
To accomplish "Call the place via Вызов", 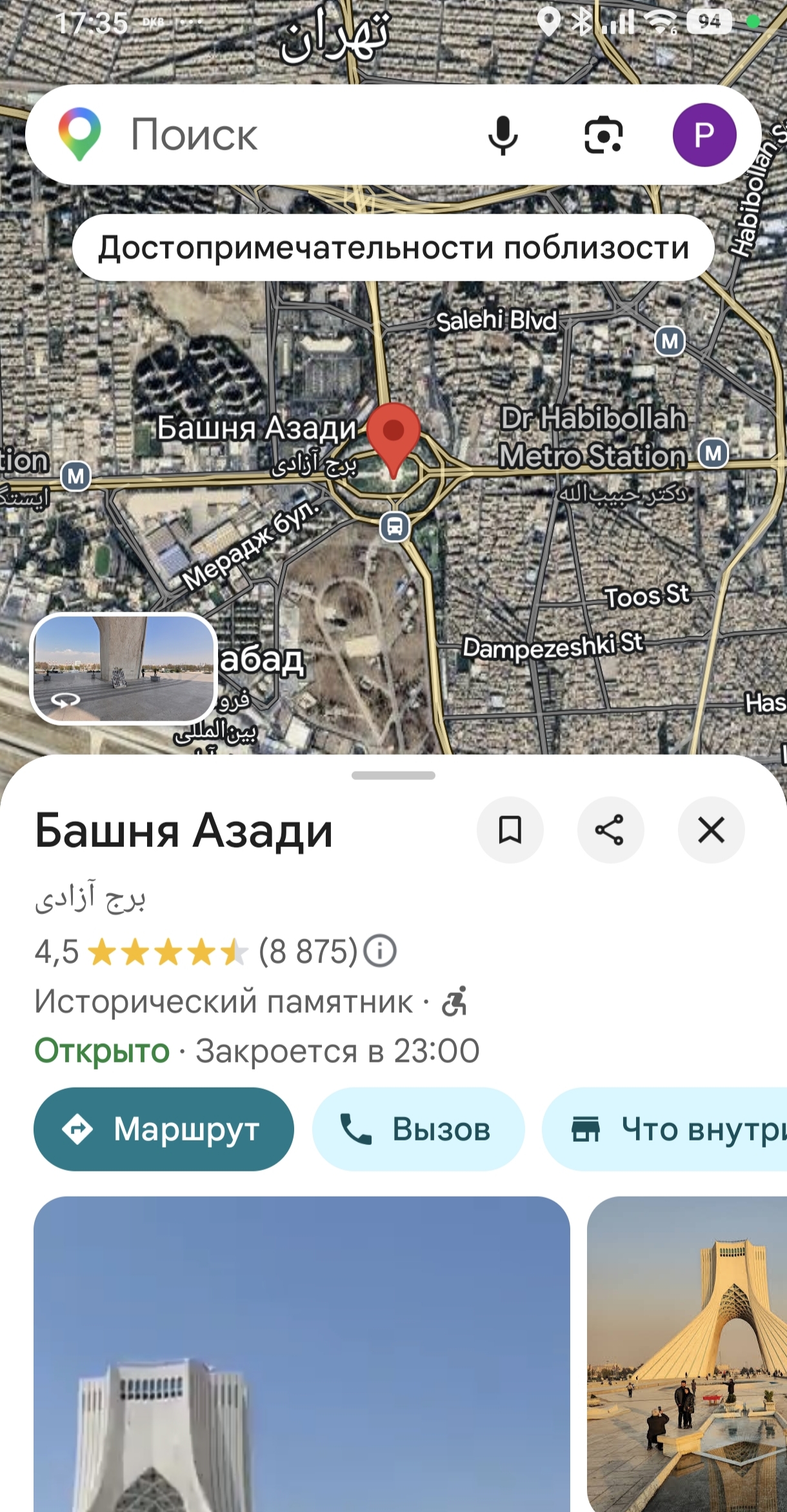I will [x=418, y=1129].
